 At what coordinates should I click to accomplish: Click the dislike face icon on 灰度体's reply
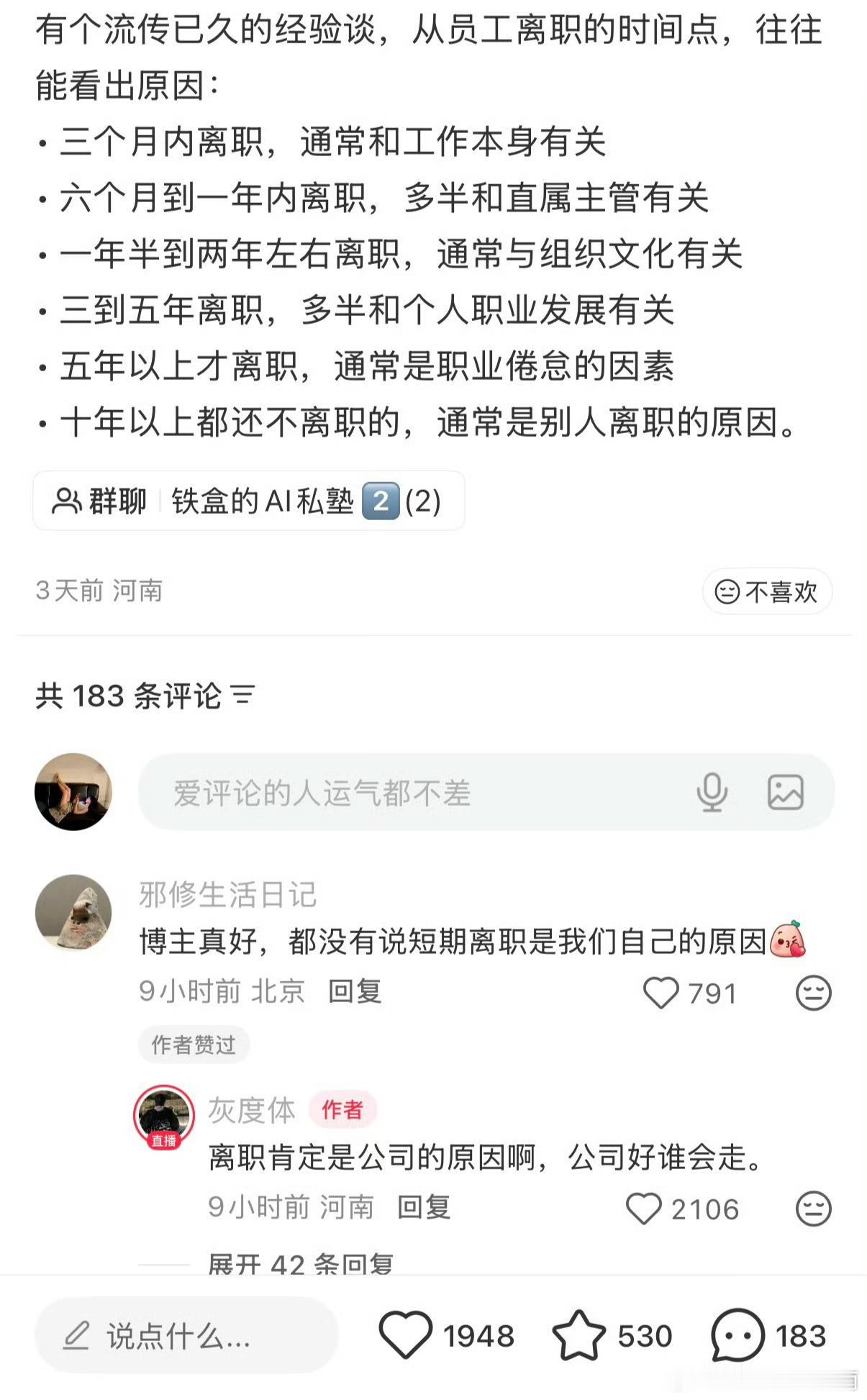814,1209
